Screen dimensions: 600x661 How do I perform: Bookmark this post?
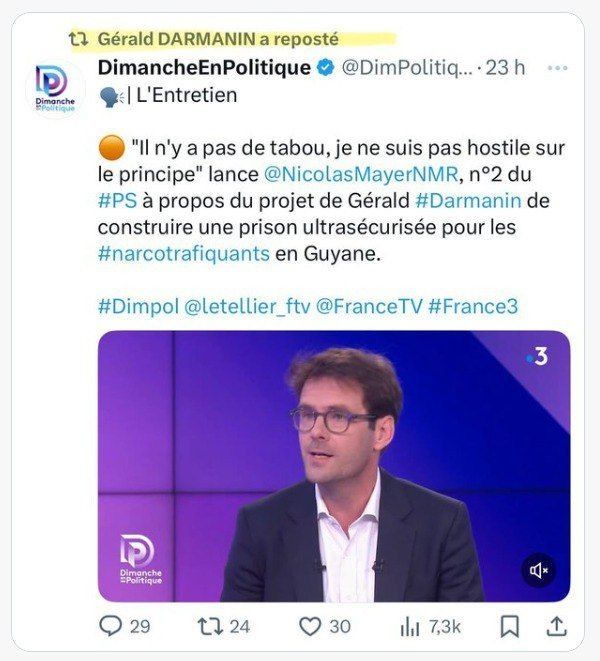[510, 626]
